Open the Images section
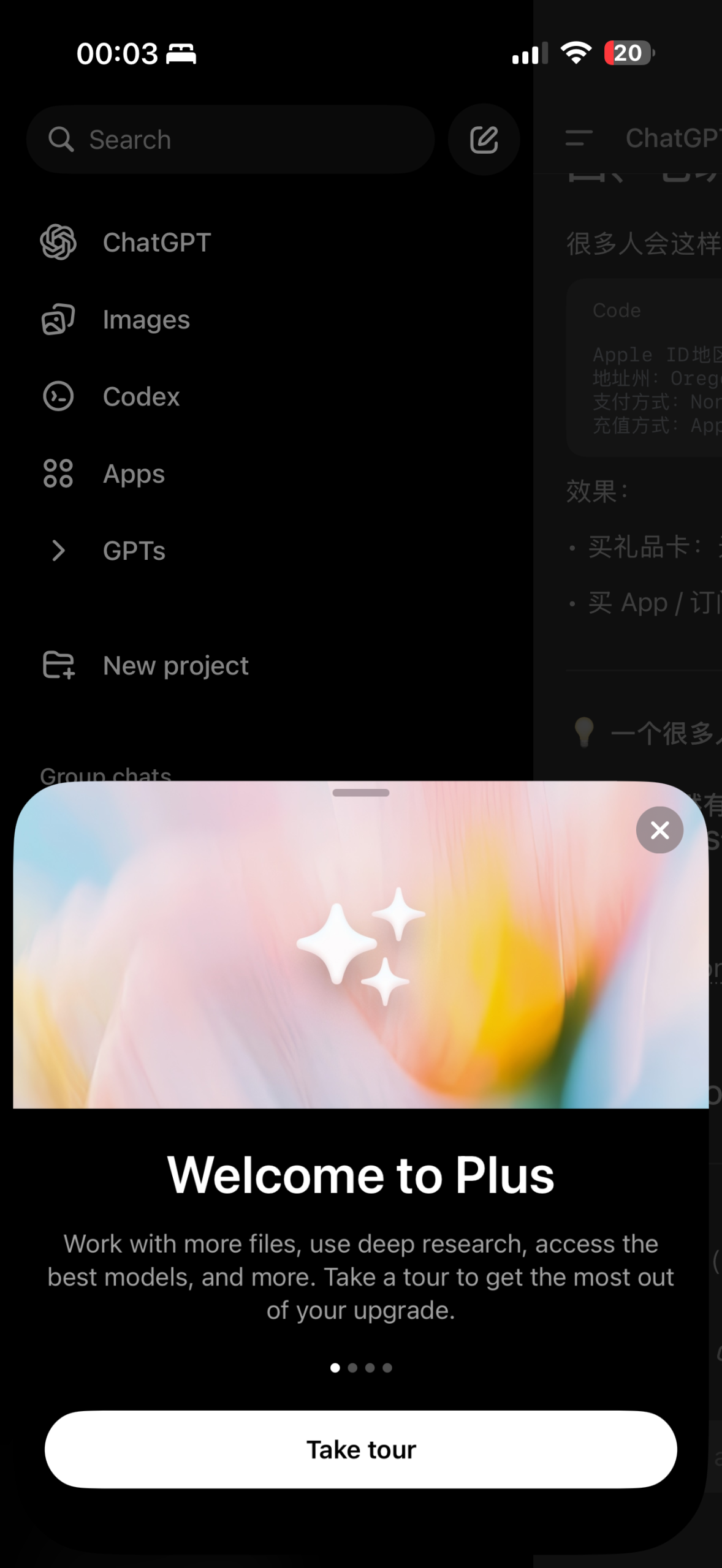The image size is (722, 1568). (x=146, y=320)
